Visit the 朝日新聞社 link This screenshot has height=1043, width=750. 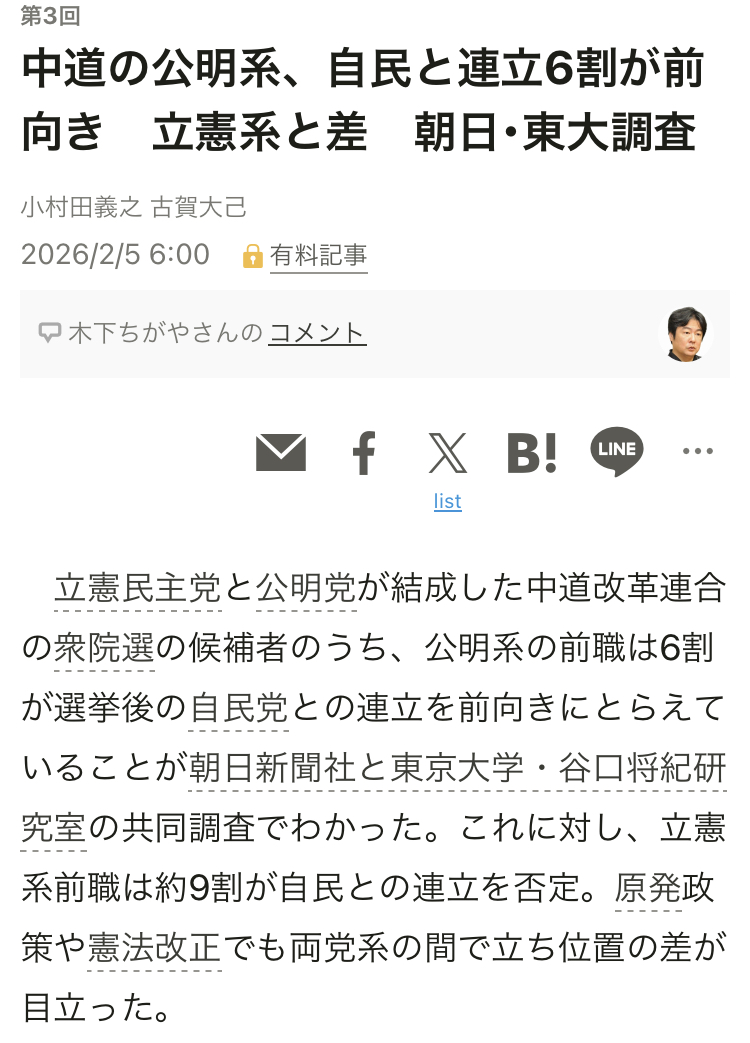tap(272, 768)
